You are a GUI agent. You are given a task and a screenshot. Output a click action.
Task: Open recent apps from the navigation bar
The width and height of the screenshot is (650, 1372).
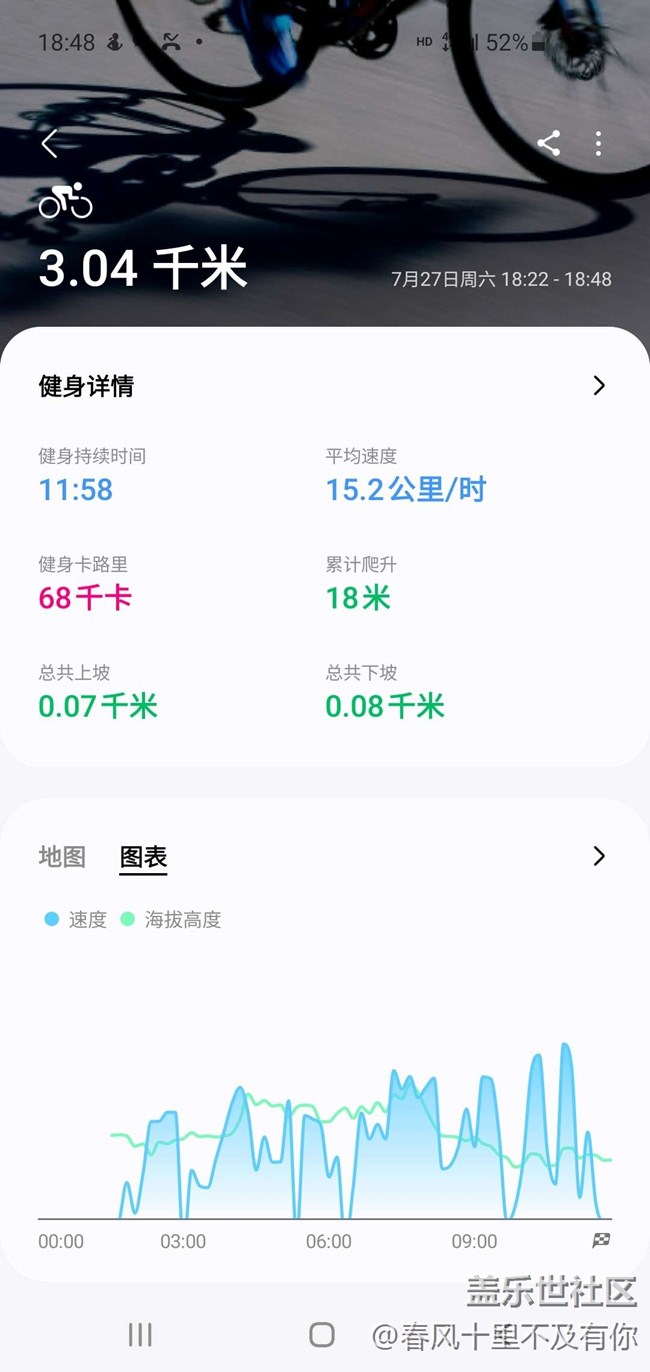tap(140, 1334)
